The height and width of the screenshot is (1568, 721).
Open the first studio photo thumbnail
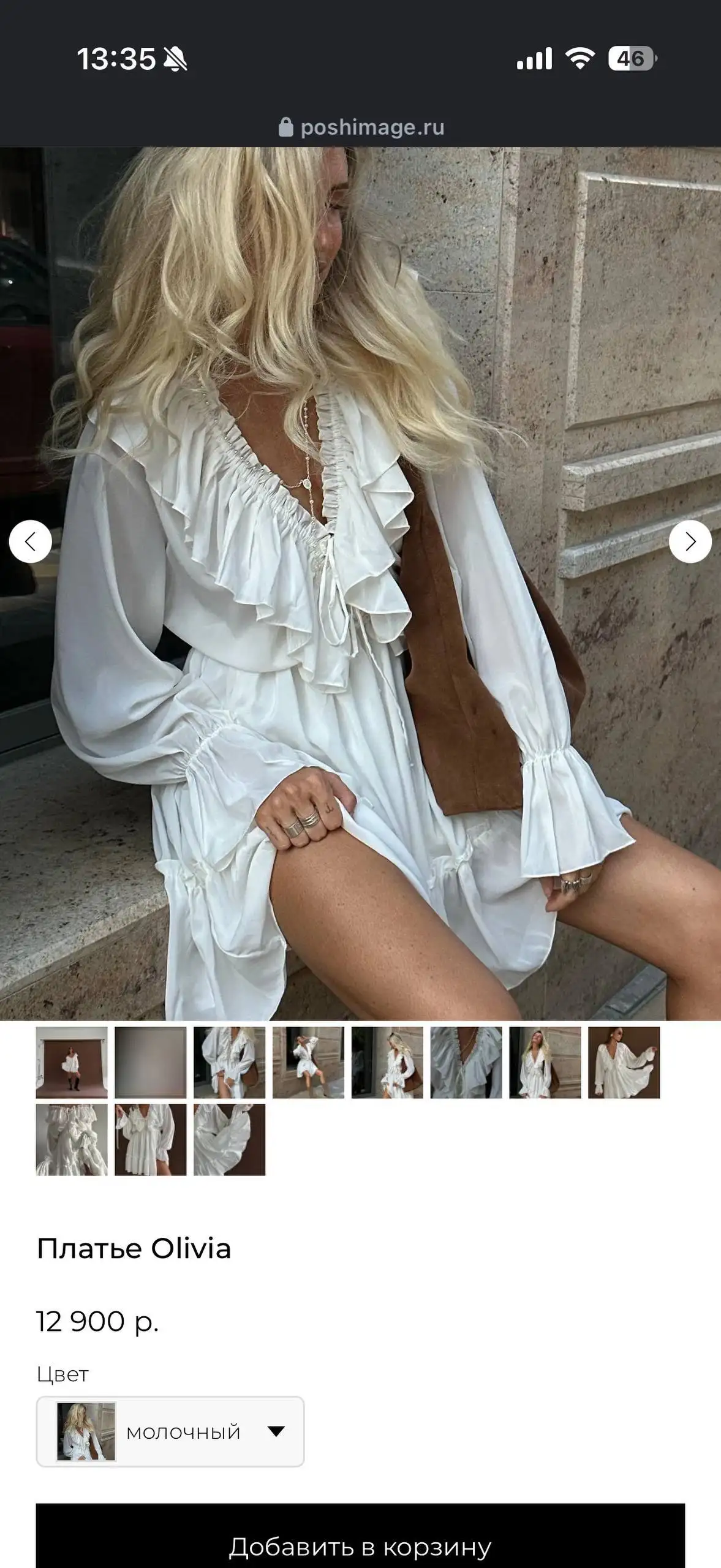[72, 1059]
